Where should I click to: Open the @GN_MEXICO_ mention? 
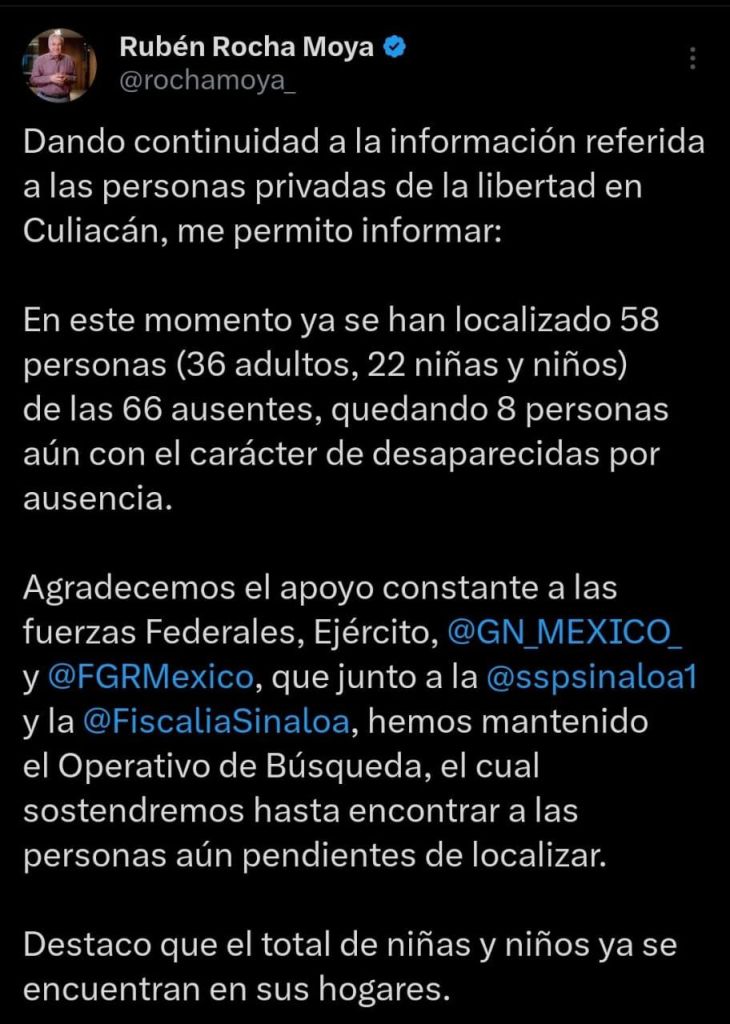tap(564, 633)
